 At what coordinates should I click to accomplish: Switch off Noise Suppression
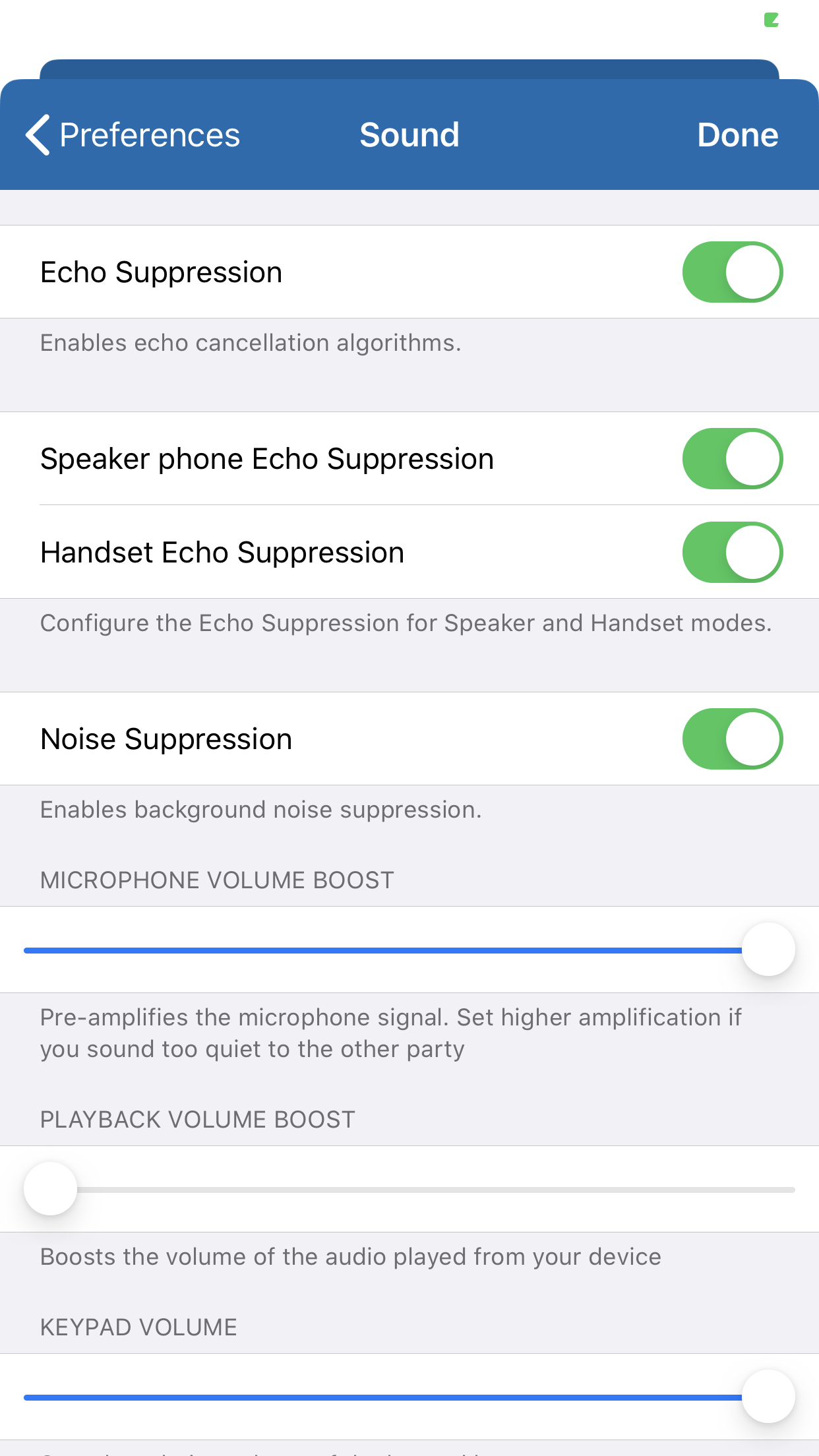732,739
